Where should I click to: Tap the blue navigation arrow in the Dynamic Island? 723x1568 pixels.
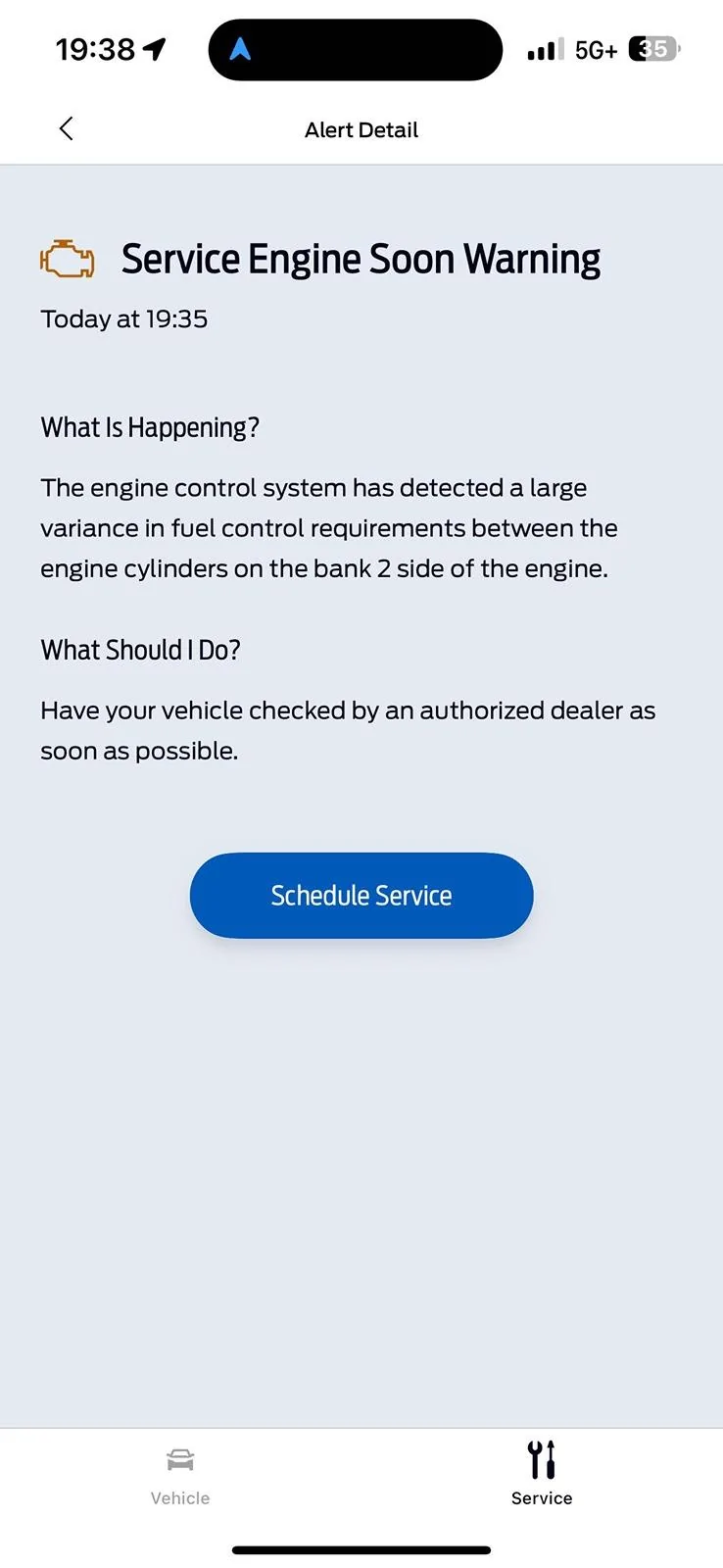tap(238, 49)
